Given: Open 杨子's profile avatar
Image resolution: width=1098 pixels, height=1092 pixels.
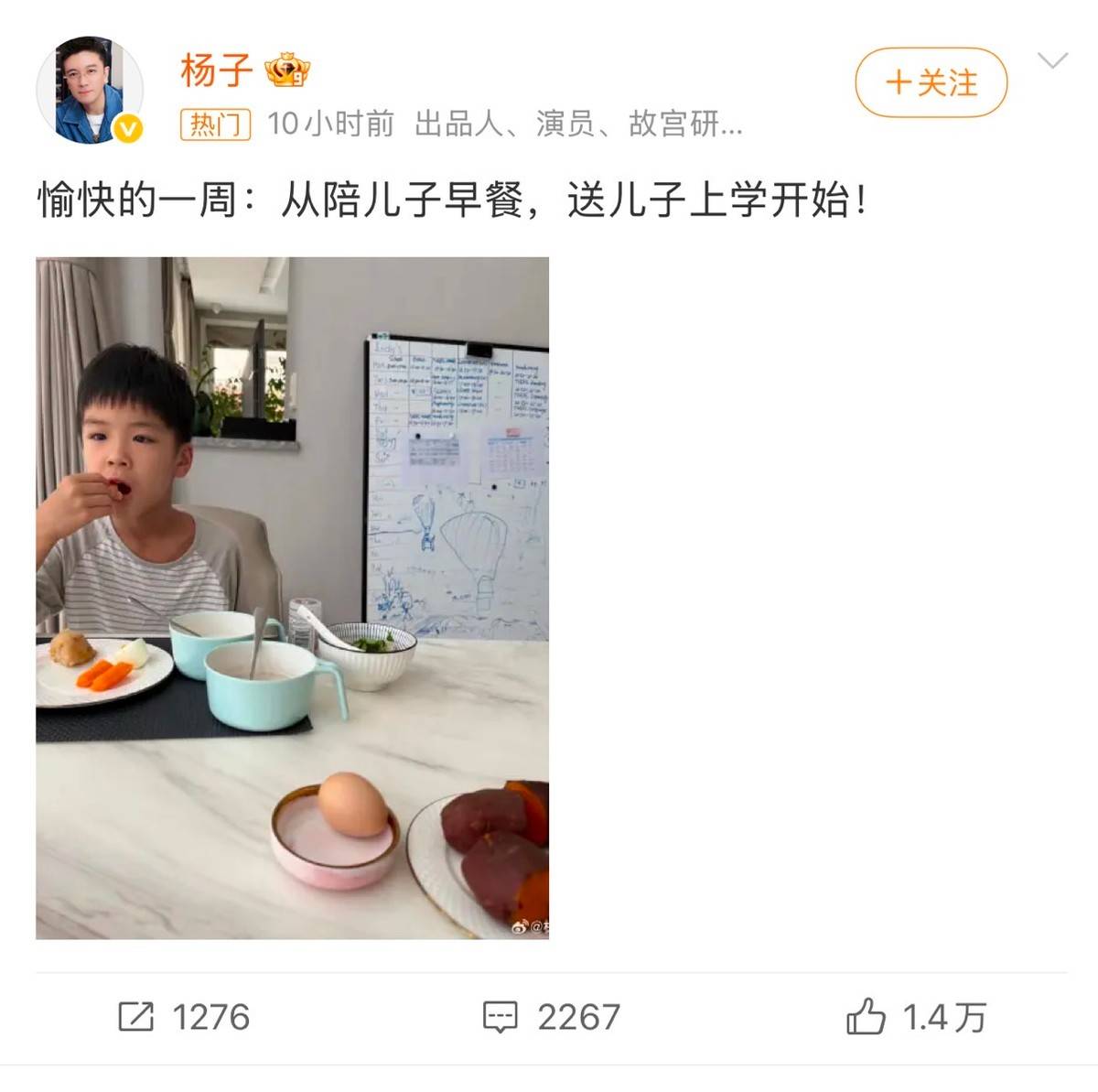Looking at the screenshot, I should click(x=90, y=91).
